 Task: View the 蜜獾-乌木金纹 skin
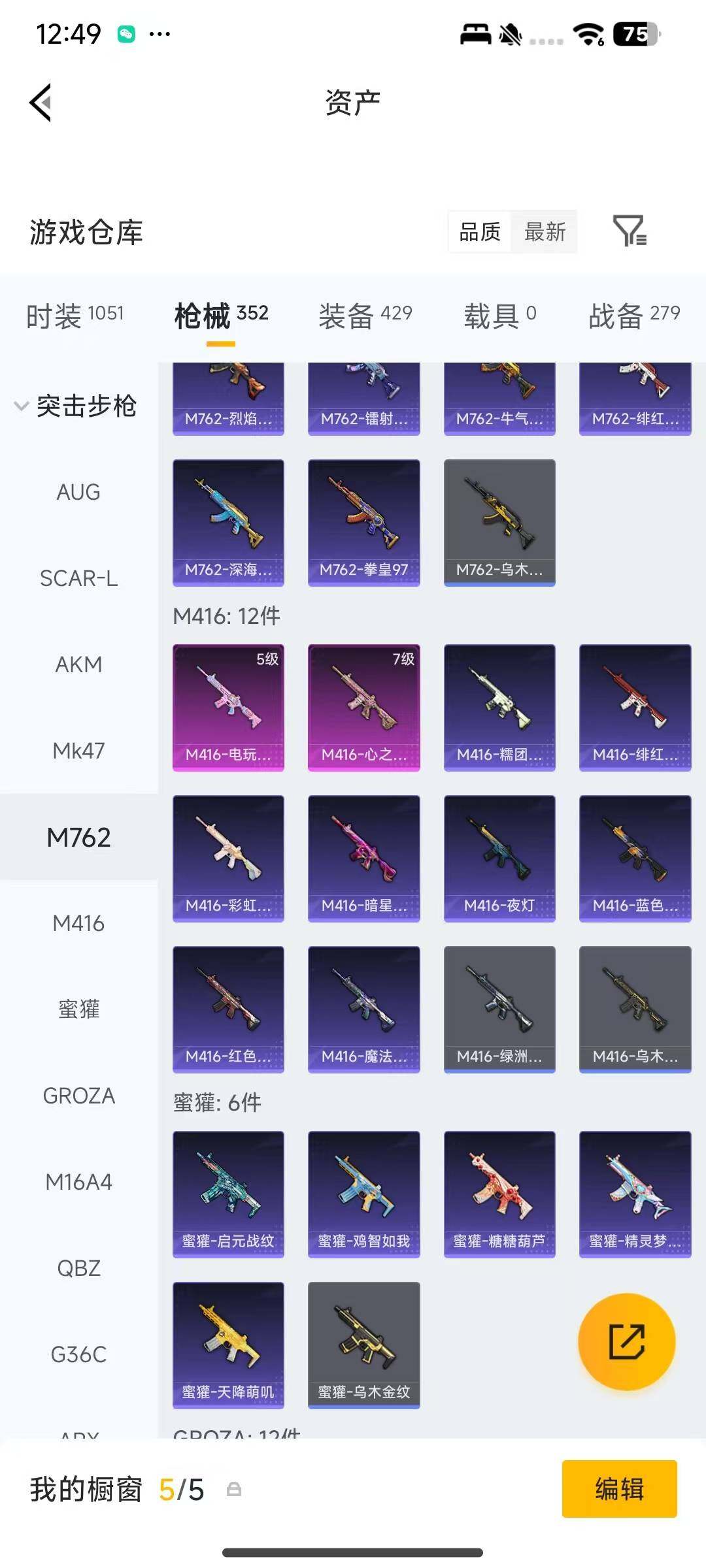coord(363,1345)
